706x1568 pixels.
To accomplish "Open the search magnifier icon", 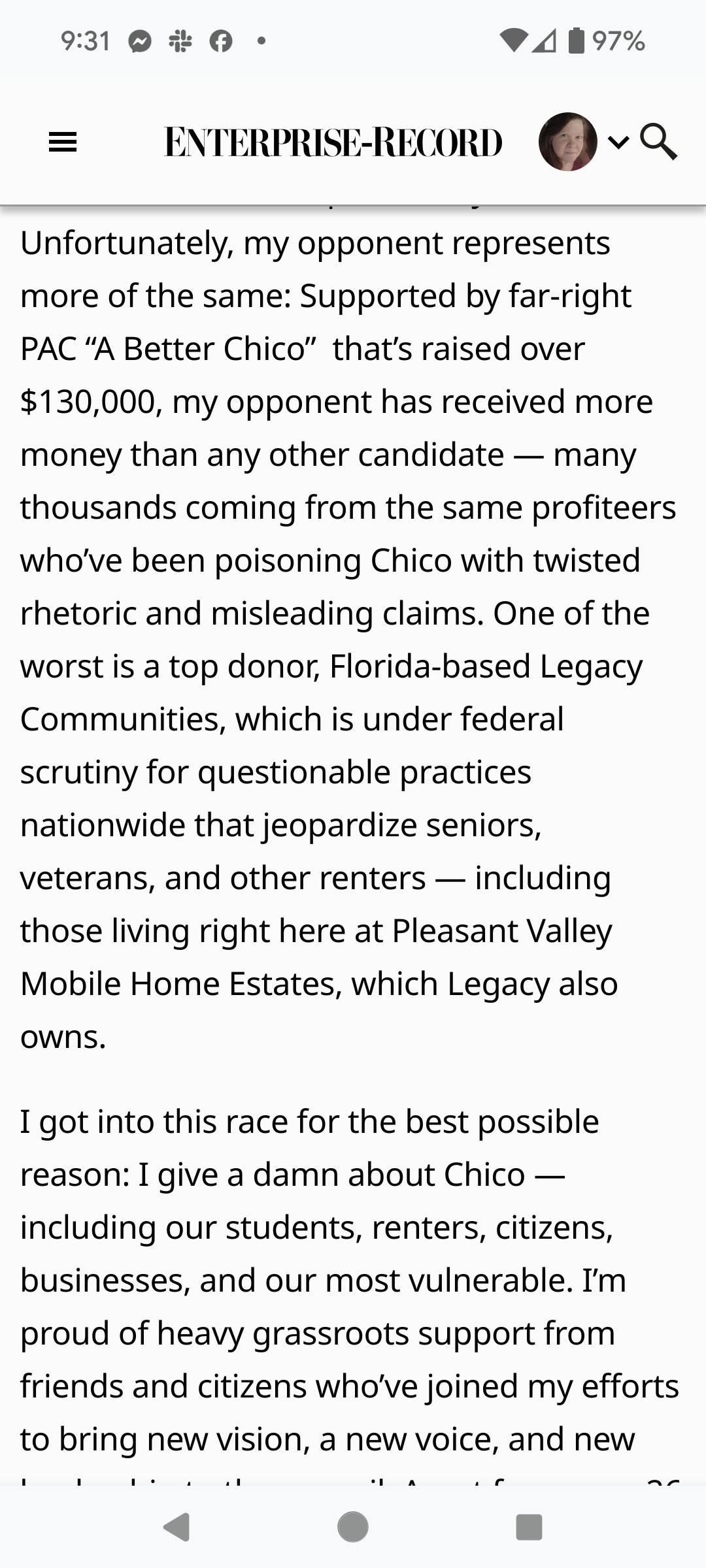I will point(658,142).
